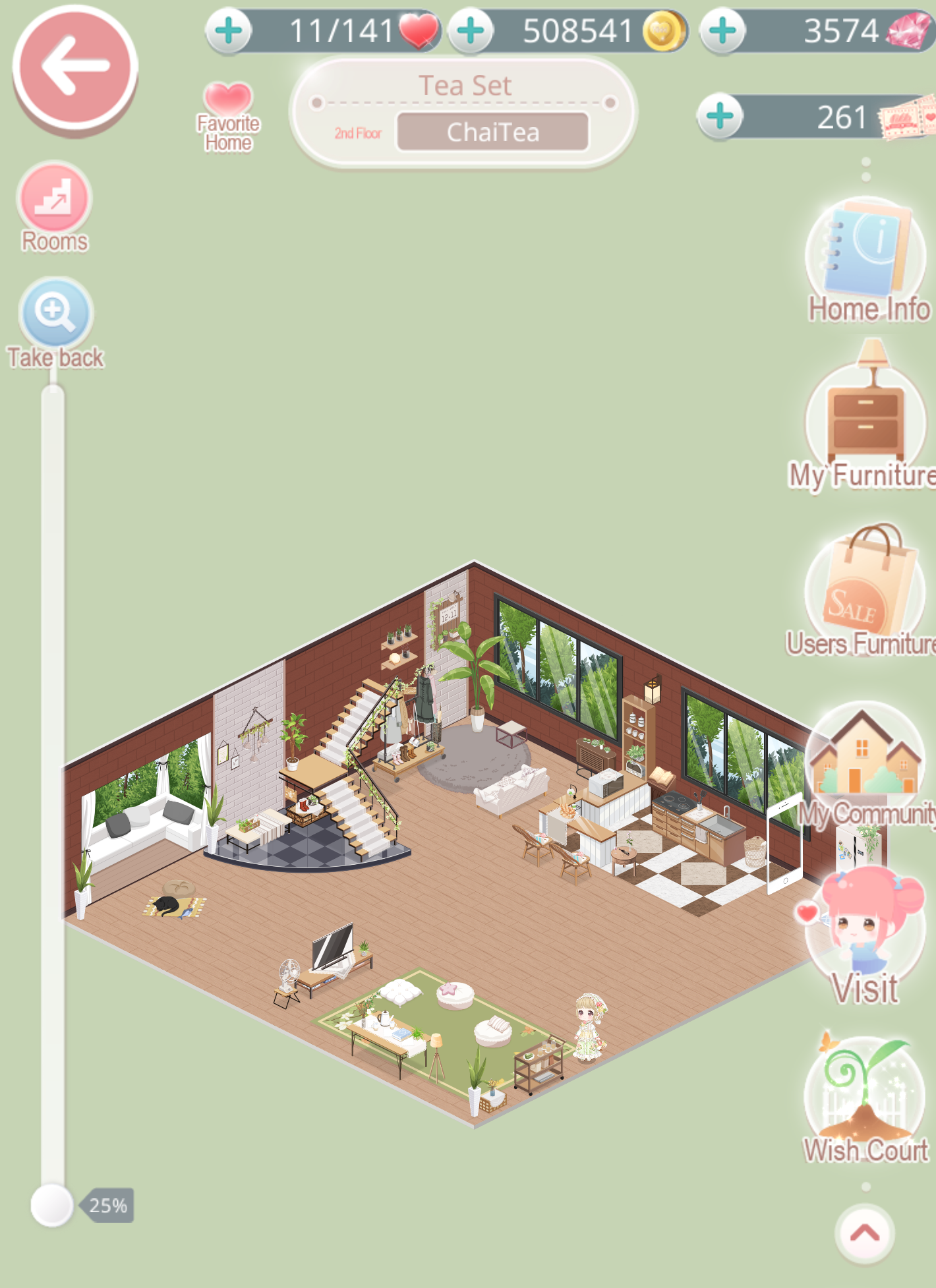Mark as Favorite Home
The height and width of the screenshot is (1288, 936).
pos(228,115)
